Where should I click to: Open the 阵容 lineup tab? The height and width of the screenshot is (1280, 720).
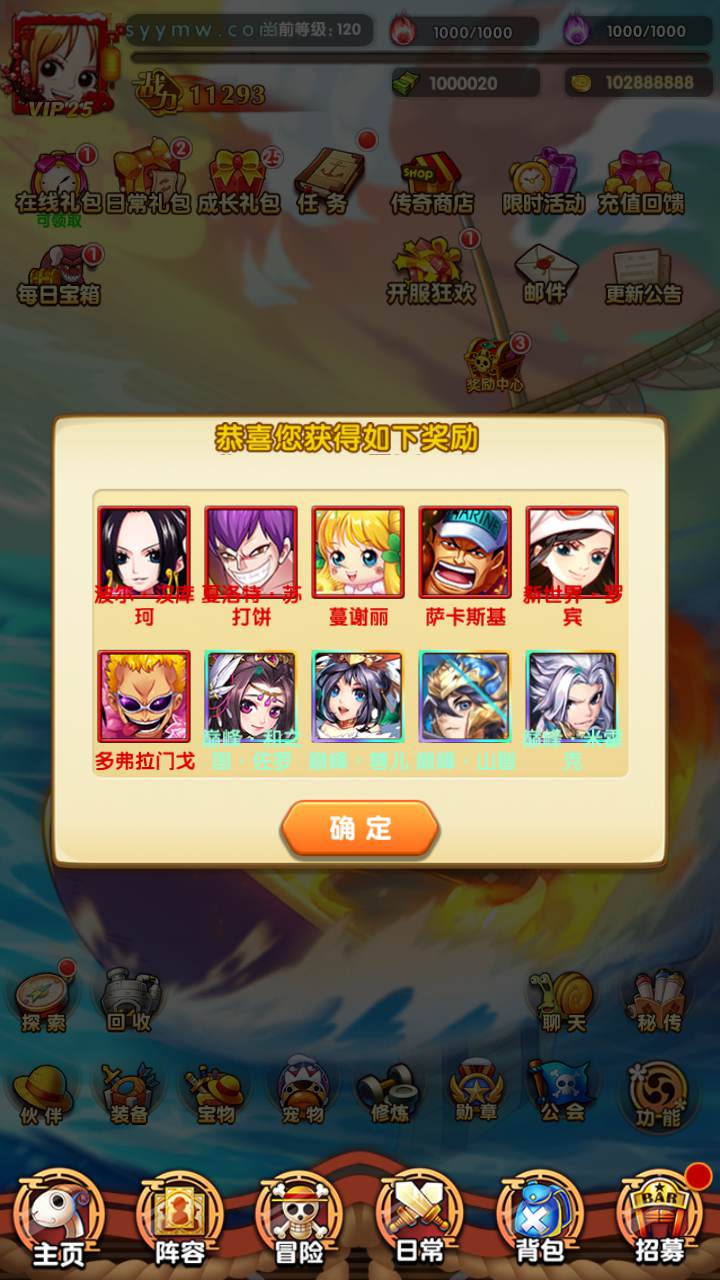pos(180,1220)
